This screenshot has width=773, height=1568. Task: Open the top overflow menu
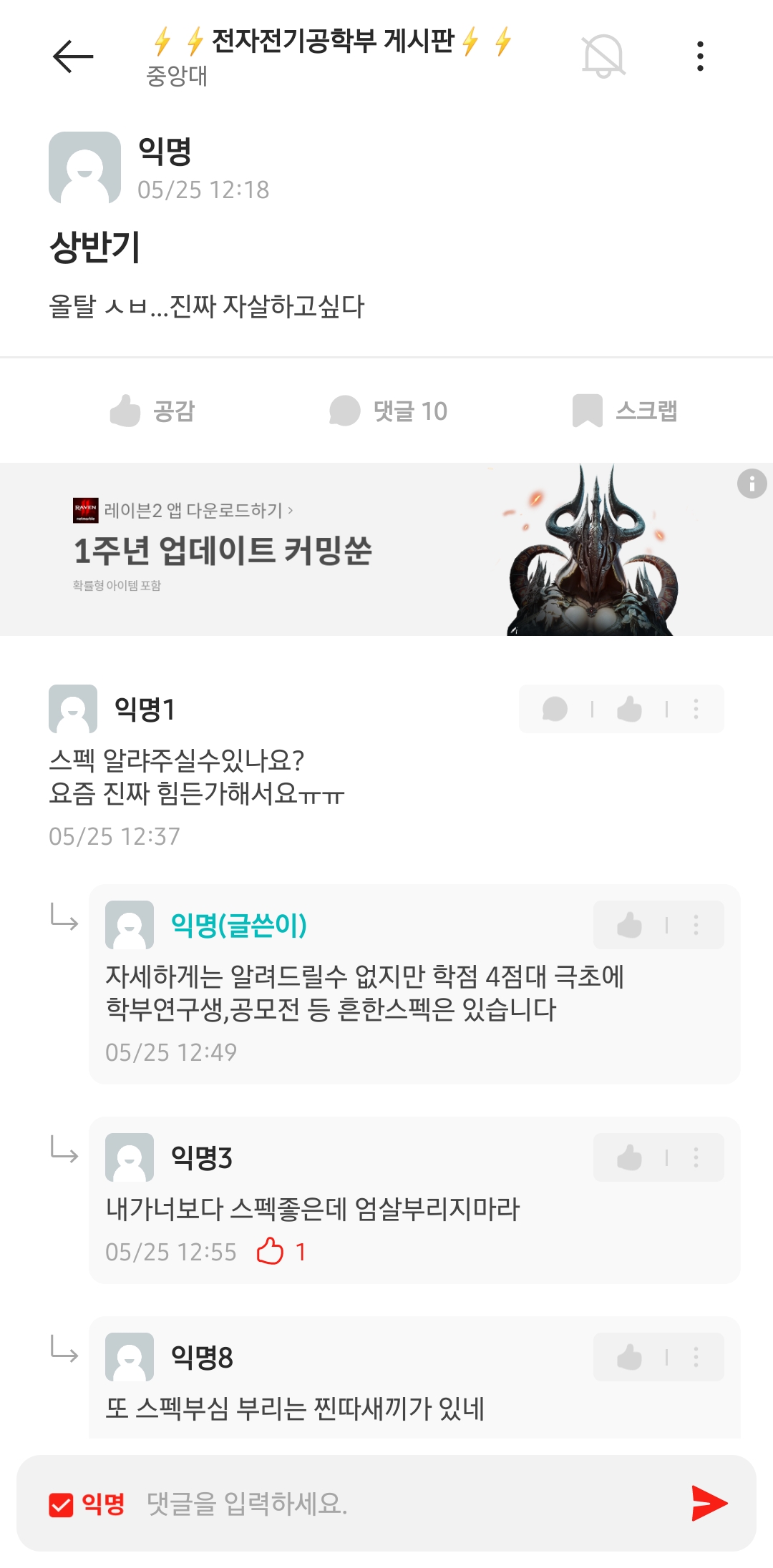click(699, 56)
